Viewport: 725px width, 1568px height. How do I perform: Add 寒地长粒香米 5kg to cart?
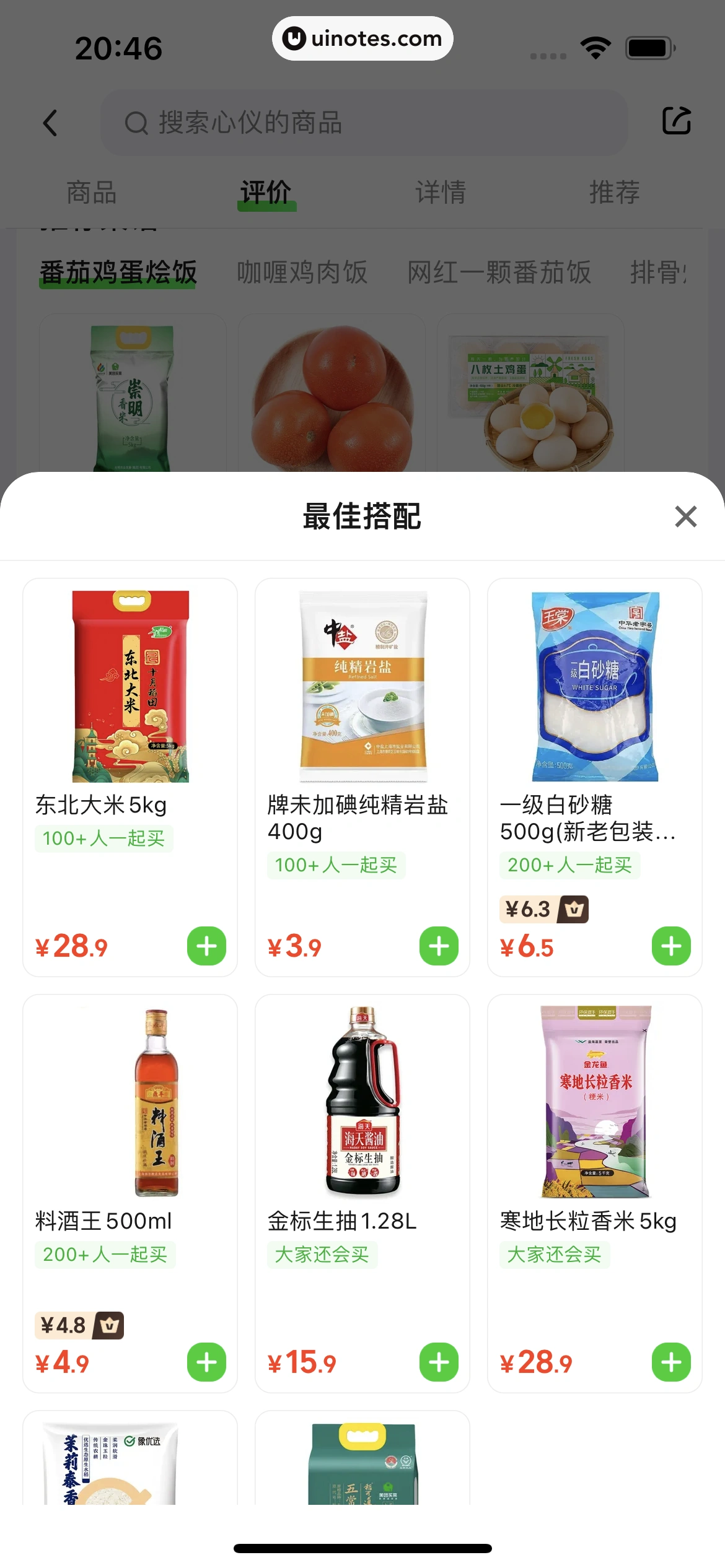coord(671,1362)
